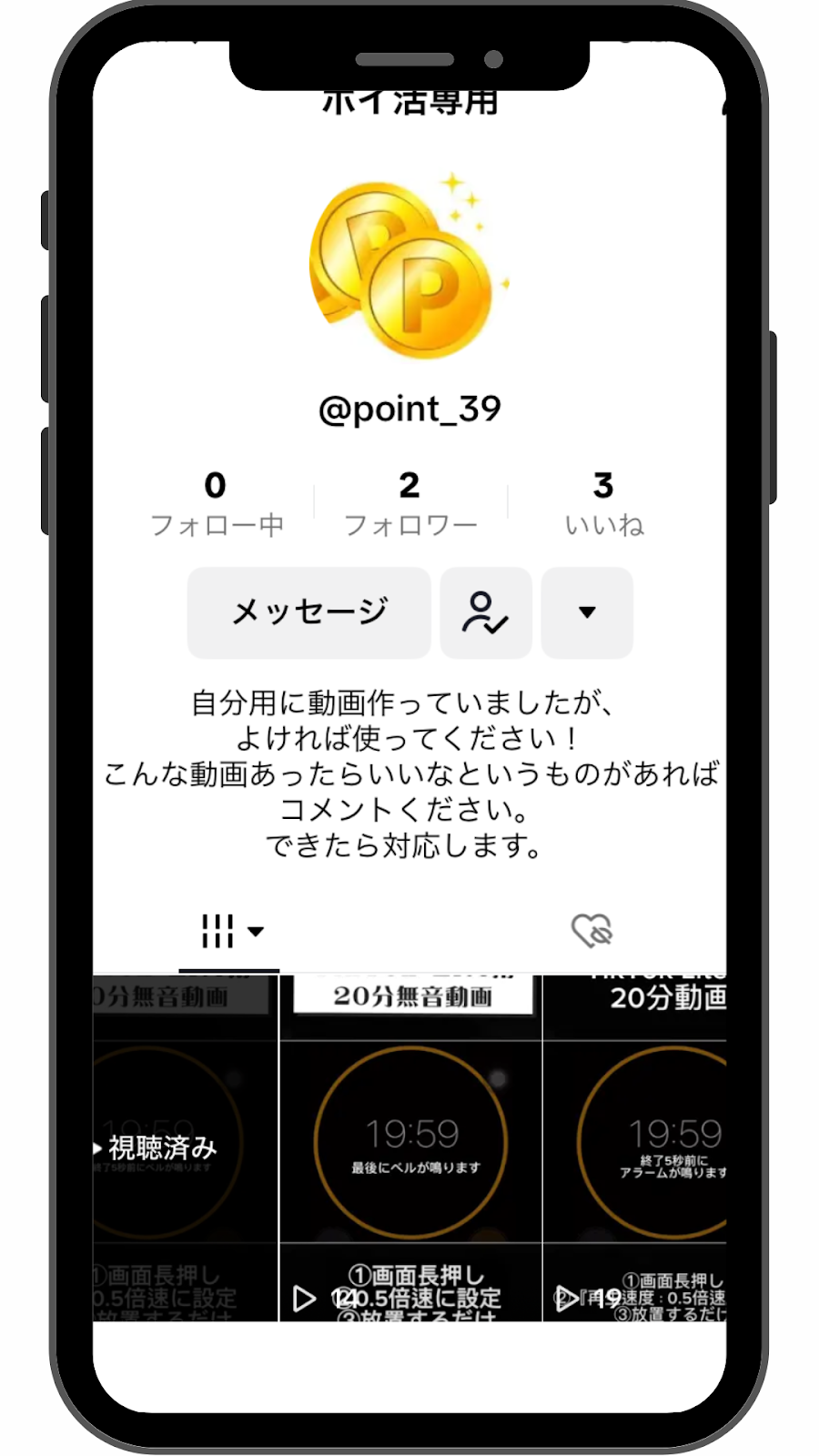Open the 20分無音動画 video with 最後にベルが鳴ります
The height and width of the screenshot is (1456, 819).
[410, 1147]
